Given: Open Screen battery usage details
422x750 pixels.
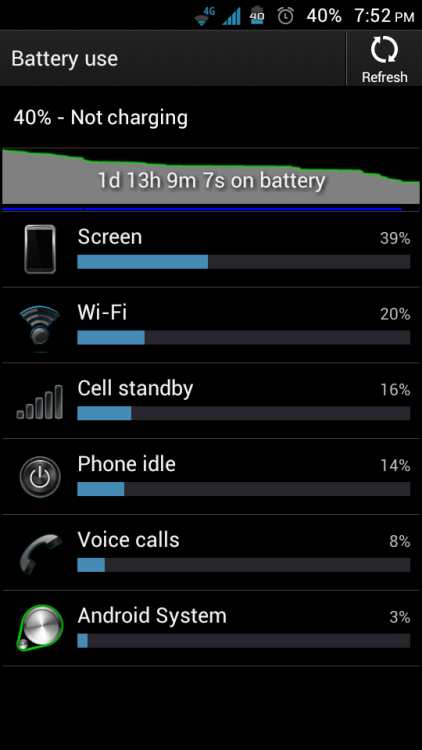Looking at the screenshot, I should 211,250.
